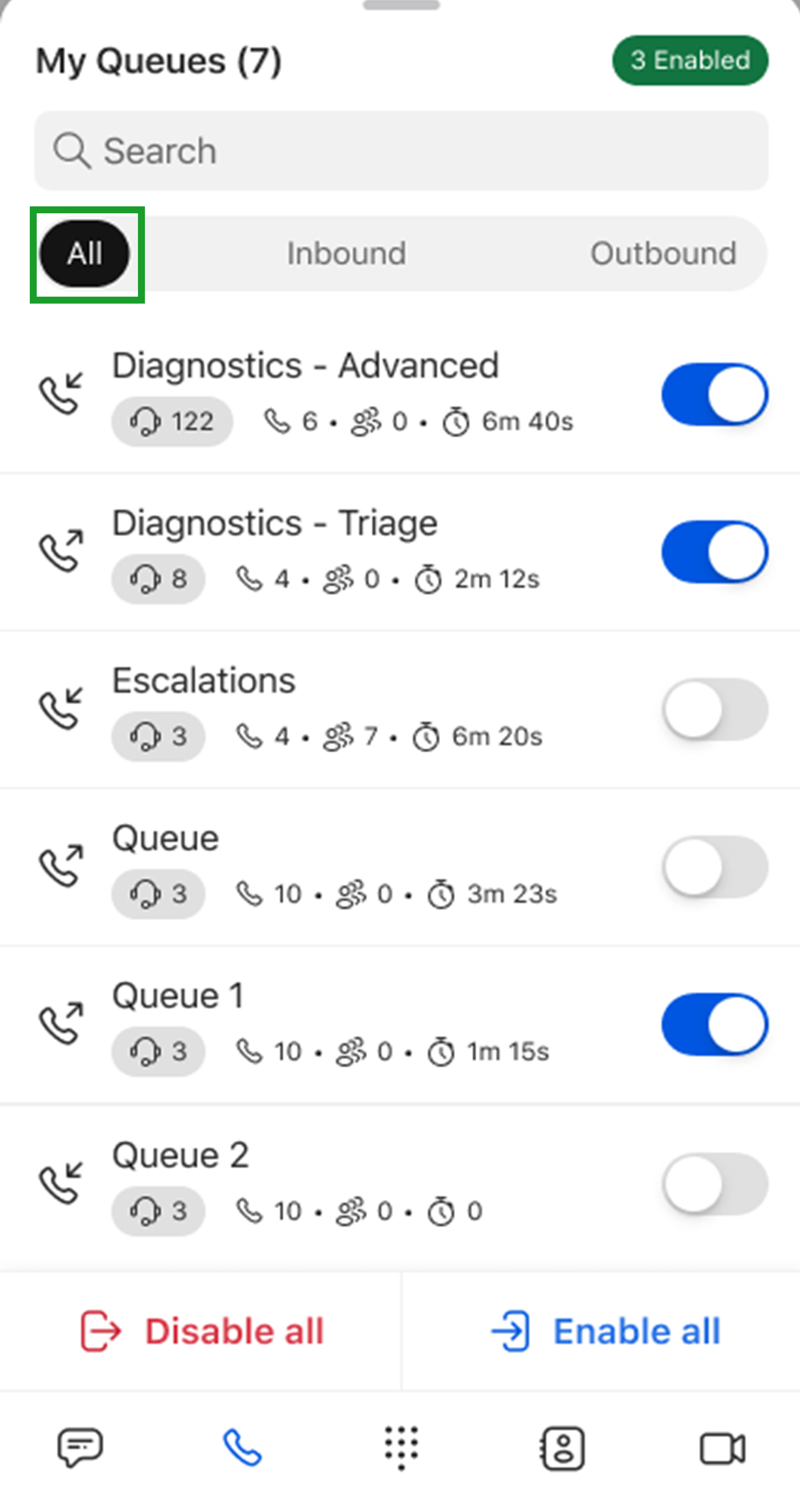
Task: Open the contacts tab
Action: pos(562,1448)
